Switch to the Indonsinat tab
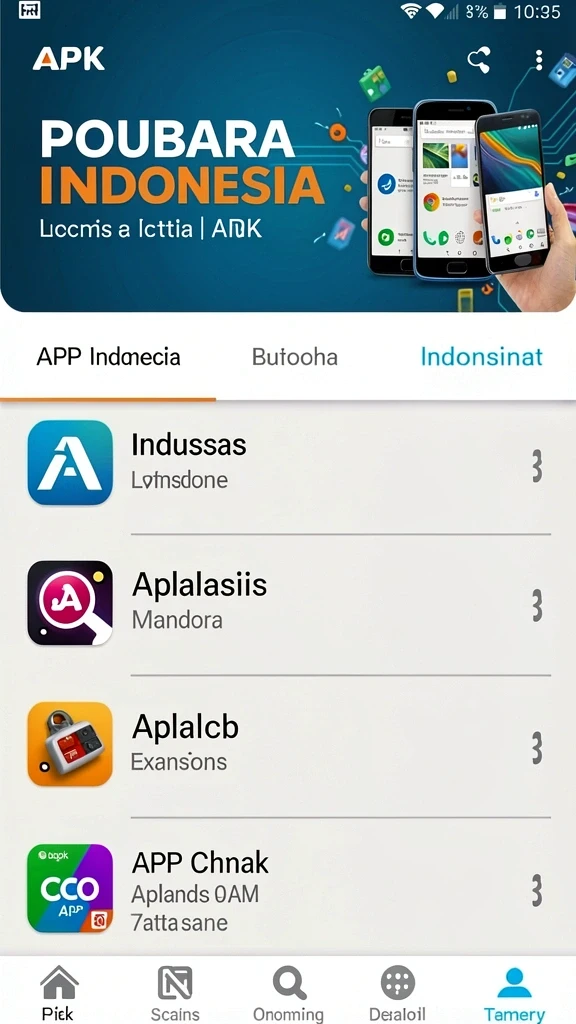Image resolution: width=576 pixels, height=1024 pixels. (x=481, y=357)
